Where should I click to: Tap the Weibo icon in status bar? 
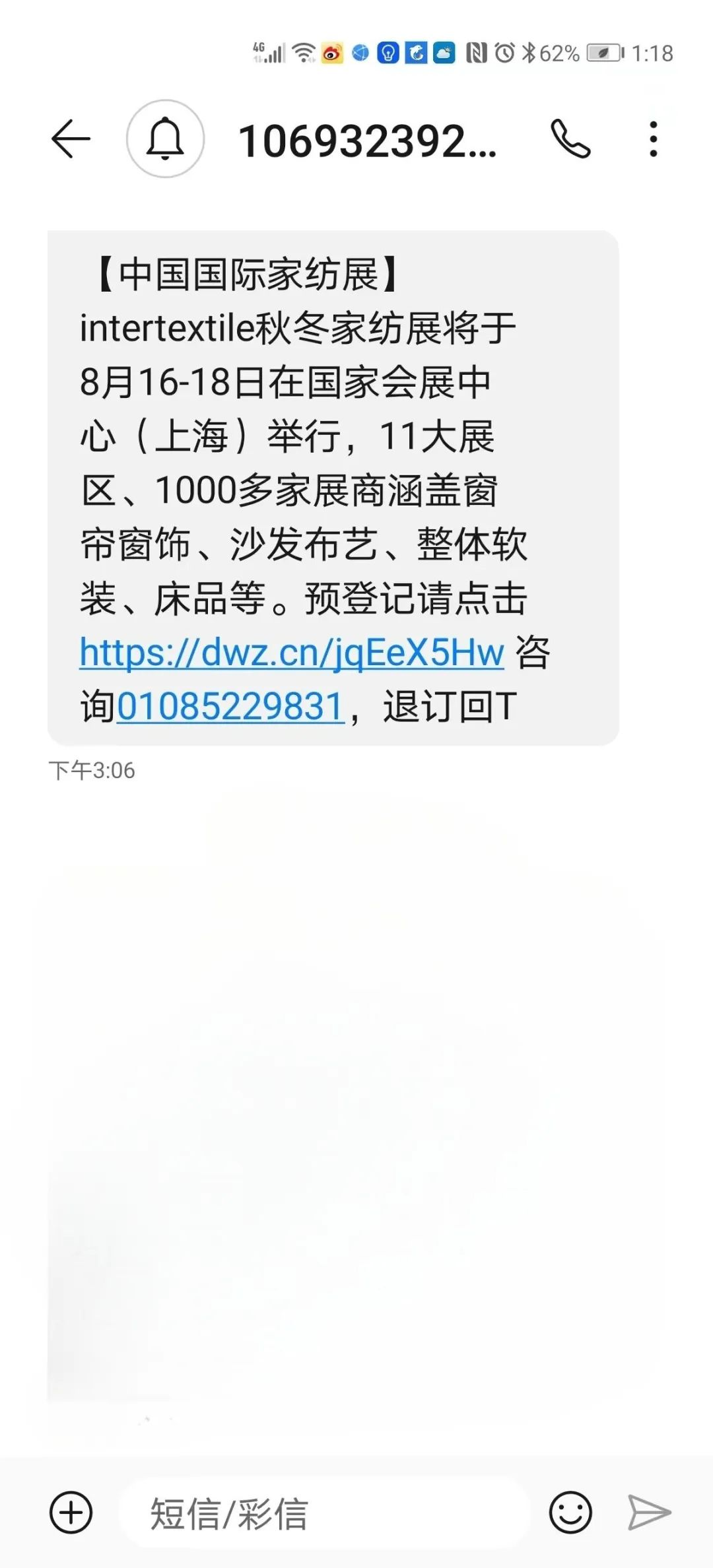pyautogui.click(x=332, y=51)
